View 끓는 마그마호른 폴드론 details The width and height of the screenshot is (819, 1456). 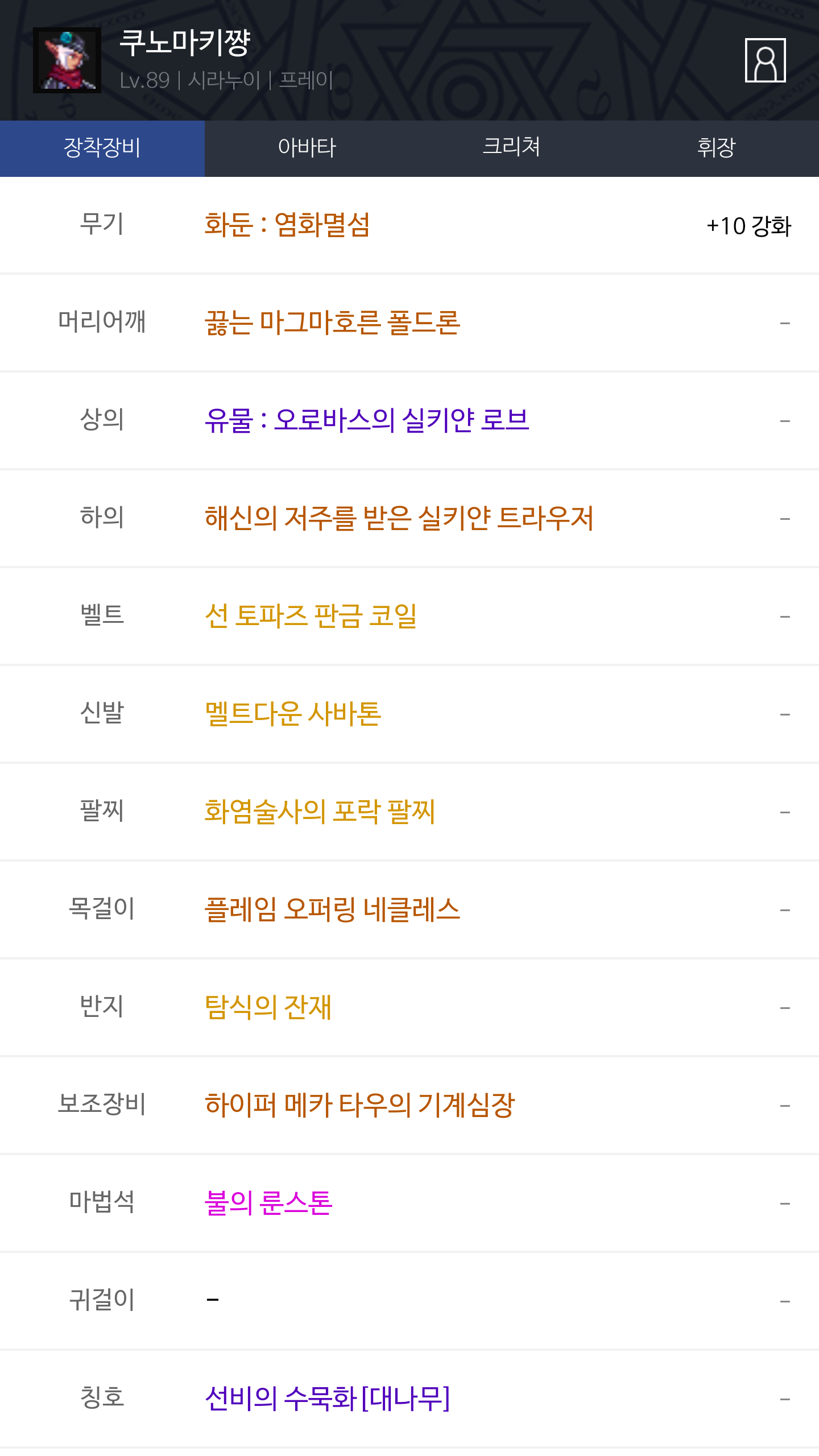pos(332,322)
